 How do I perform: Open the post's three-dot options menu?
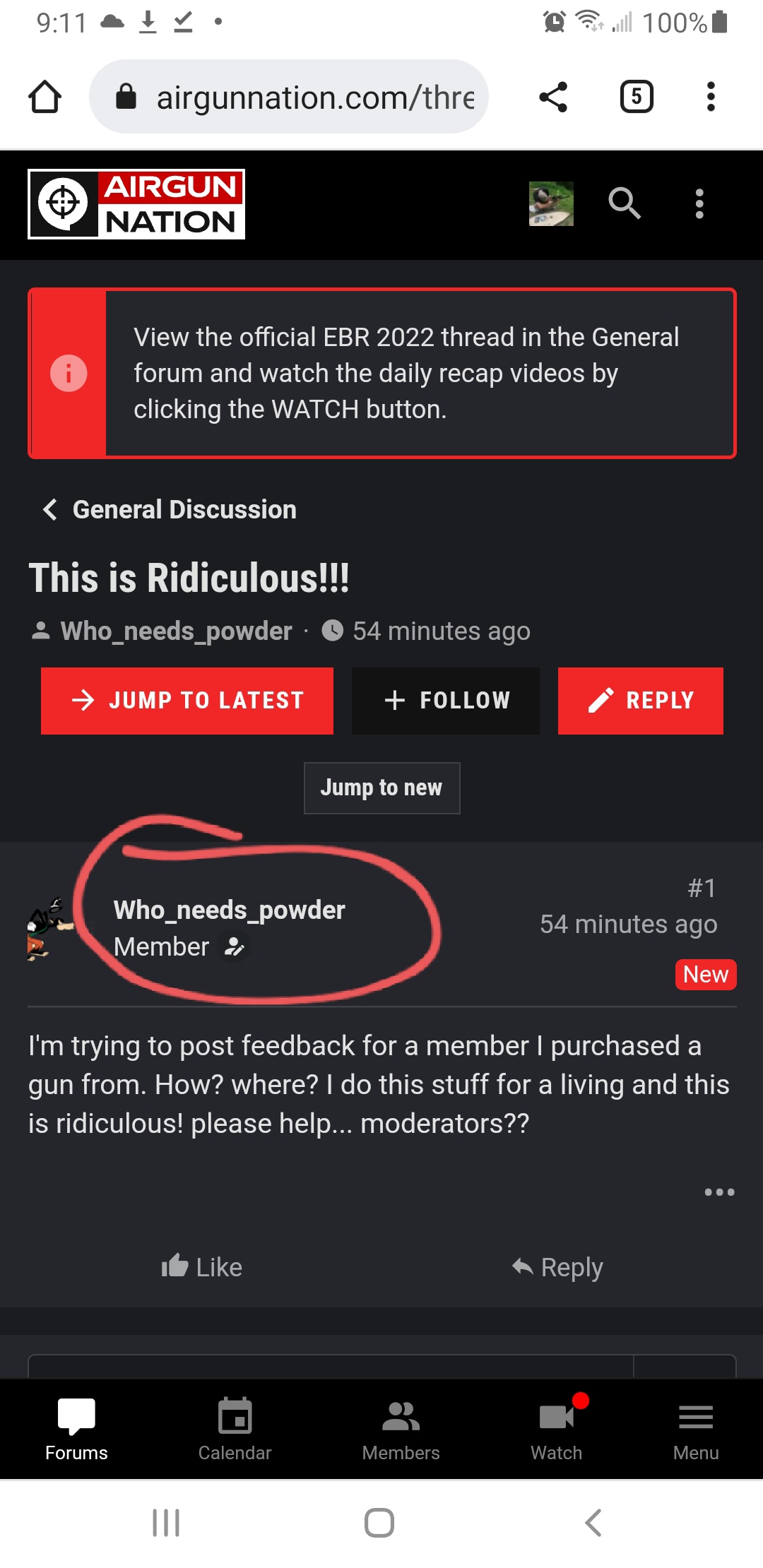click(719, 1192)
